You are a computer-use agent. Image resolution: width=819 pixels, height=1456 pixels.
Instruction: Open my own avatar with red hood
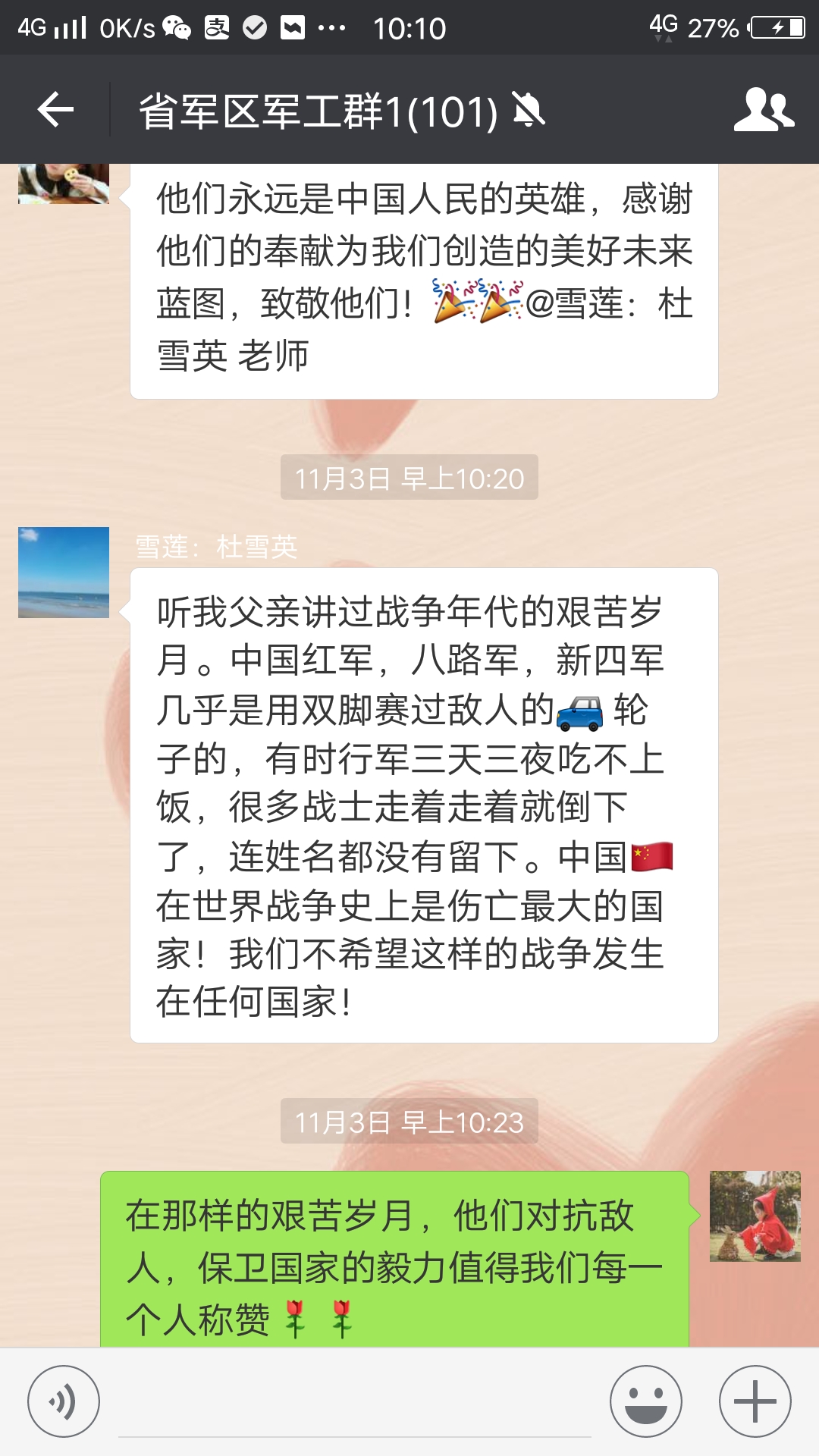pos(755,1216)
